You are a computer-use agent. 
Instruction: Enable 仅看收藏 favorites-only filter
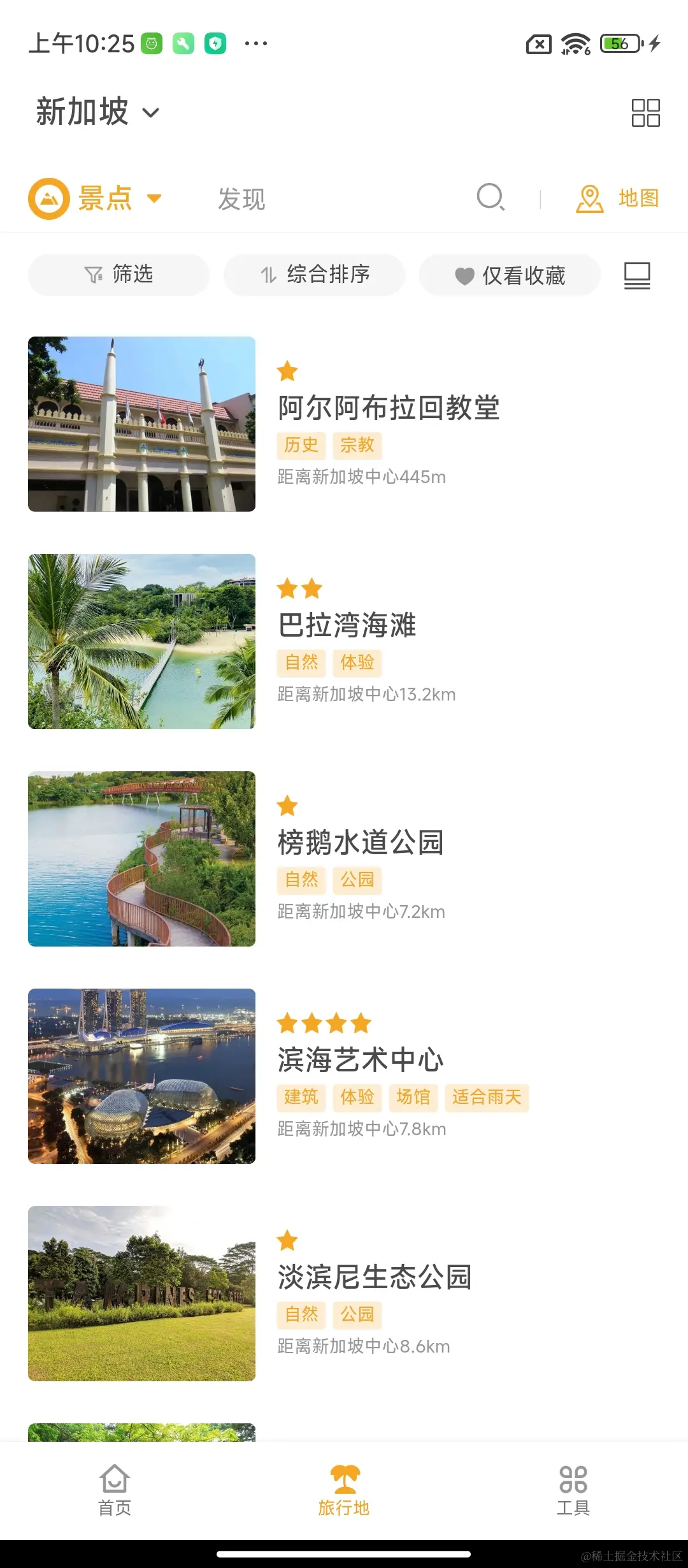pos(510,275)
